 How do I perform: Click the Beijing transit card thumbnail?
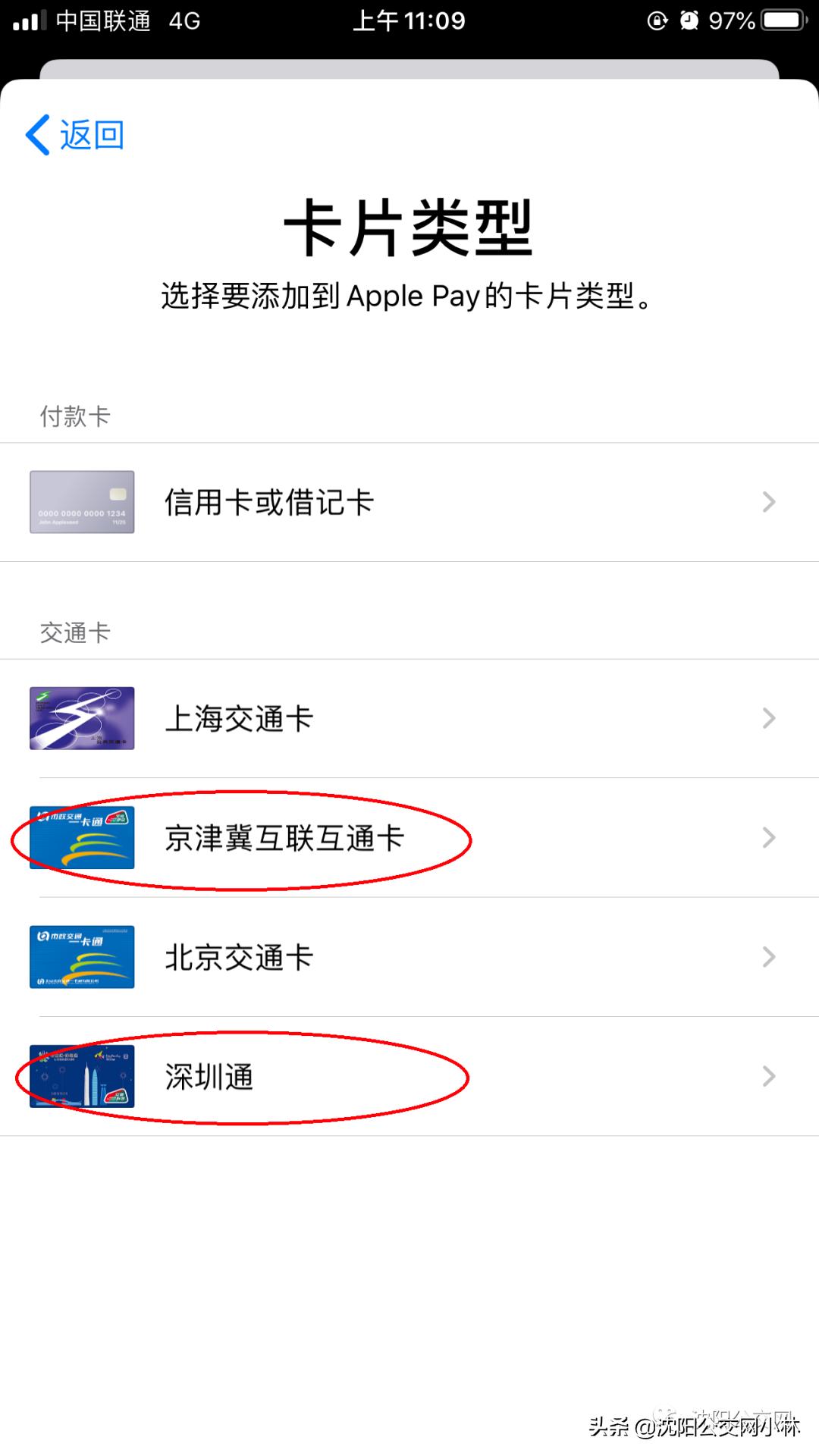(81, 957)
